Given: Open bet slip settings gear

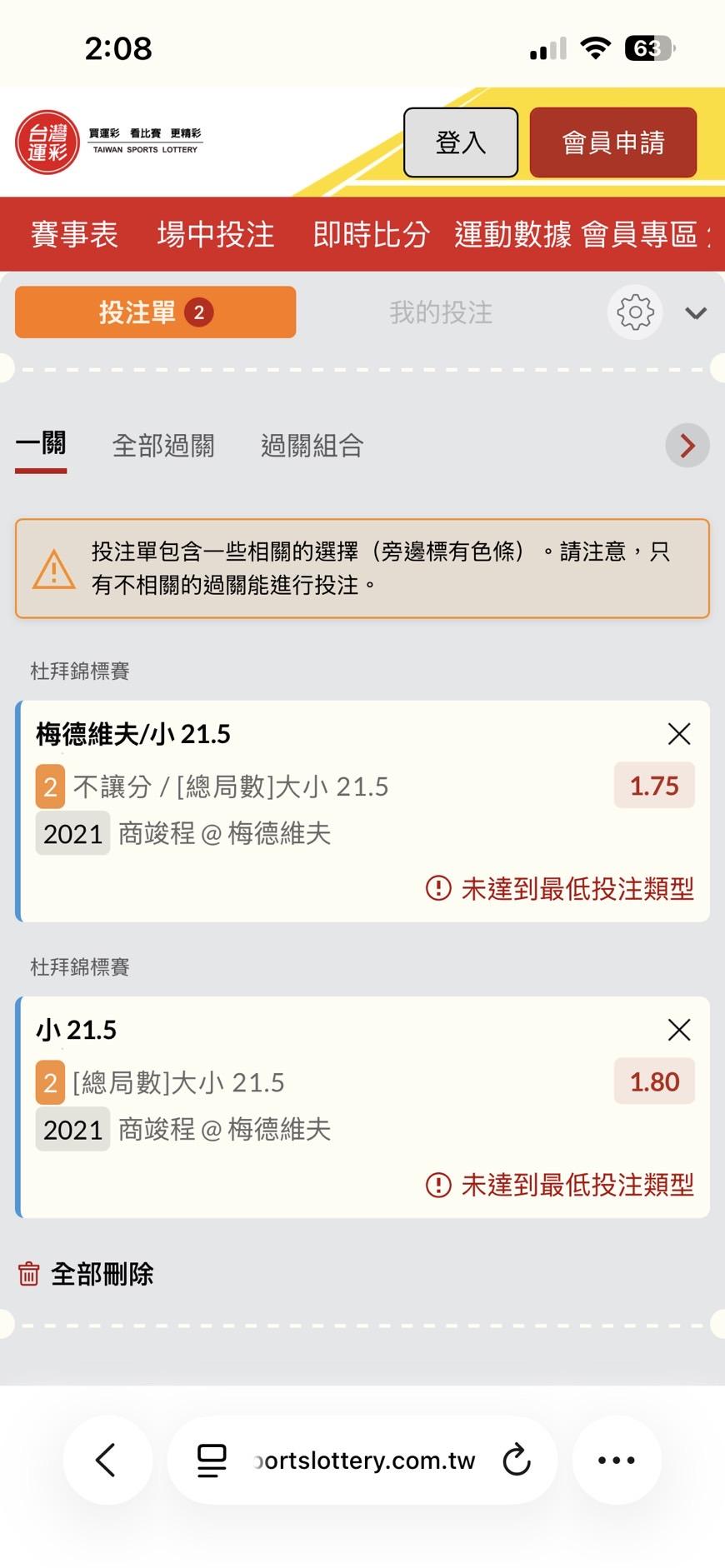Looking at the screenshot, I should click(x=635, y=313).
